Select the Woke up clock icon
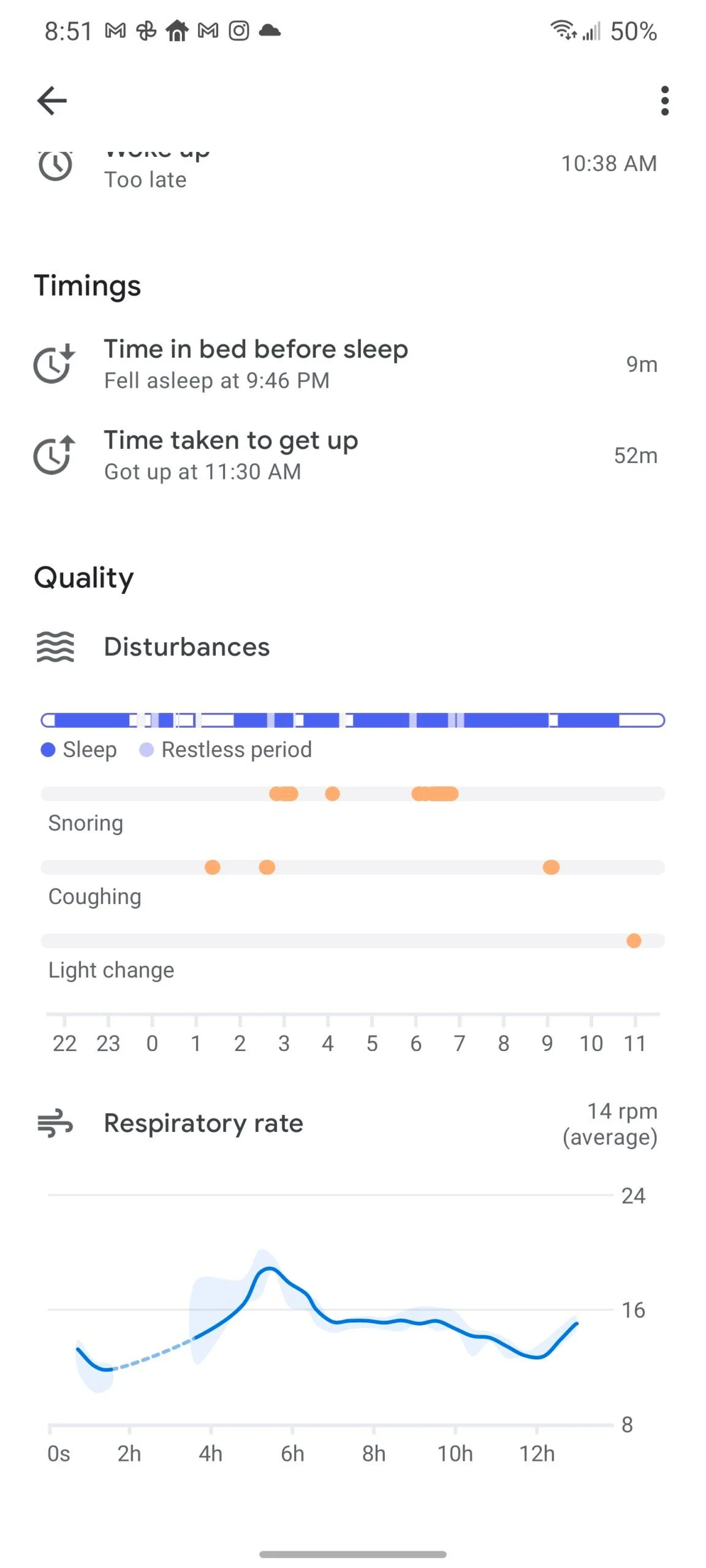This screenshot has width=706, height=1568. click(x=56, y=165)
